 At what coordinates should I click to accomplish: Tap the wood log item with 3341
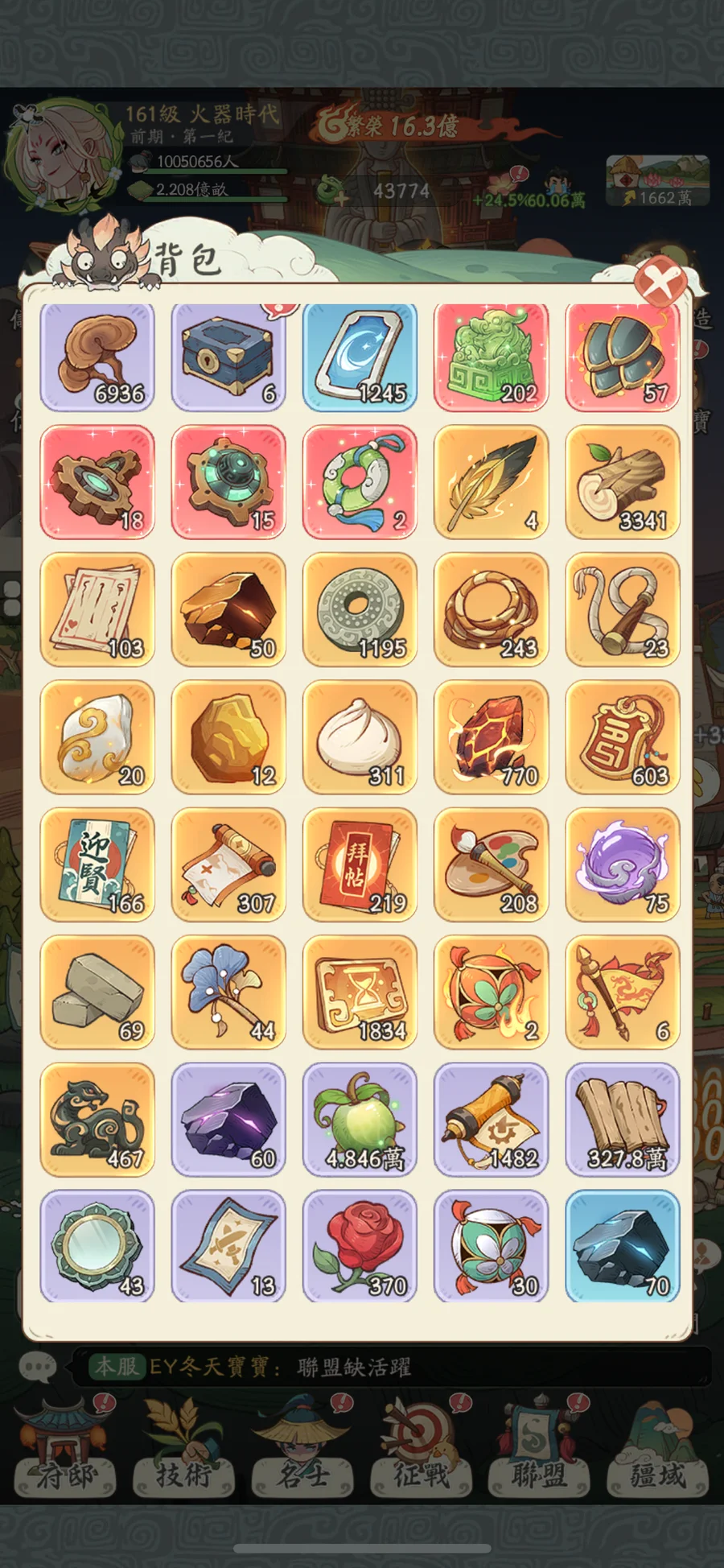pyautogui.click(x=622, y=482)
